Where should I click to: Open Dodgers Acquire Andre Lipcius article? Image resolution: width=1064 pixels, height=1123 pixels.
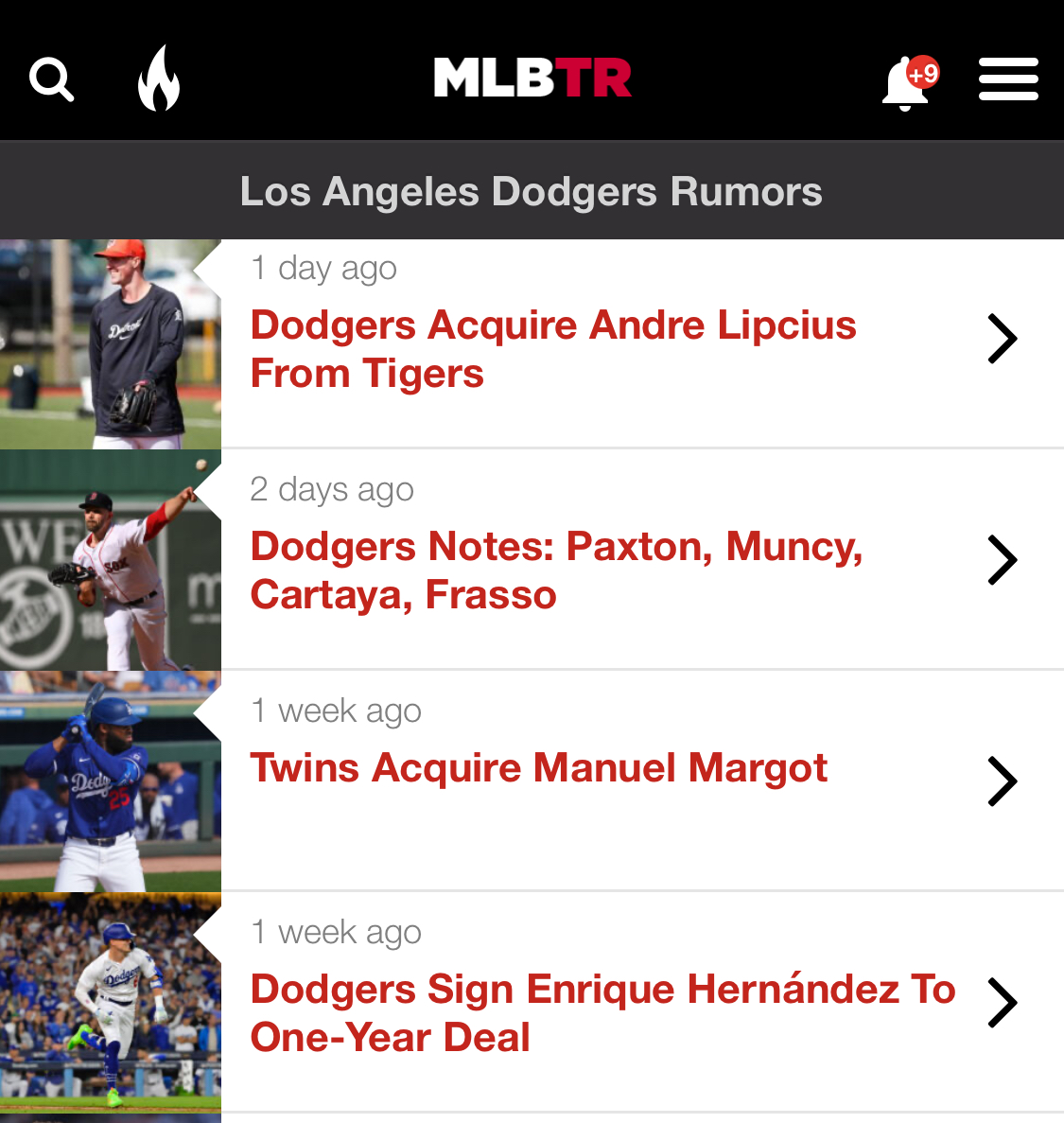coord(553,349)
